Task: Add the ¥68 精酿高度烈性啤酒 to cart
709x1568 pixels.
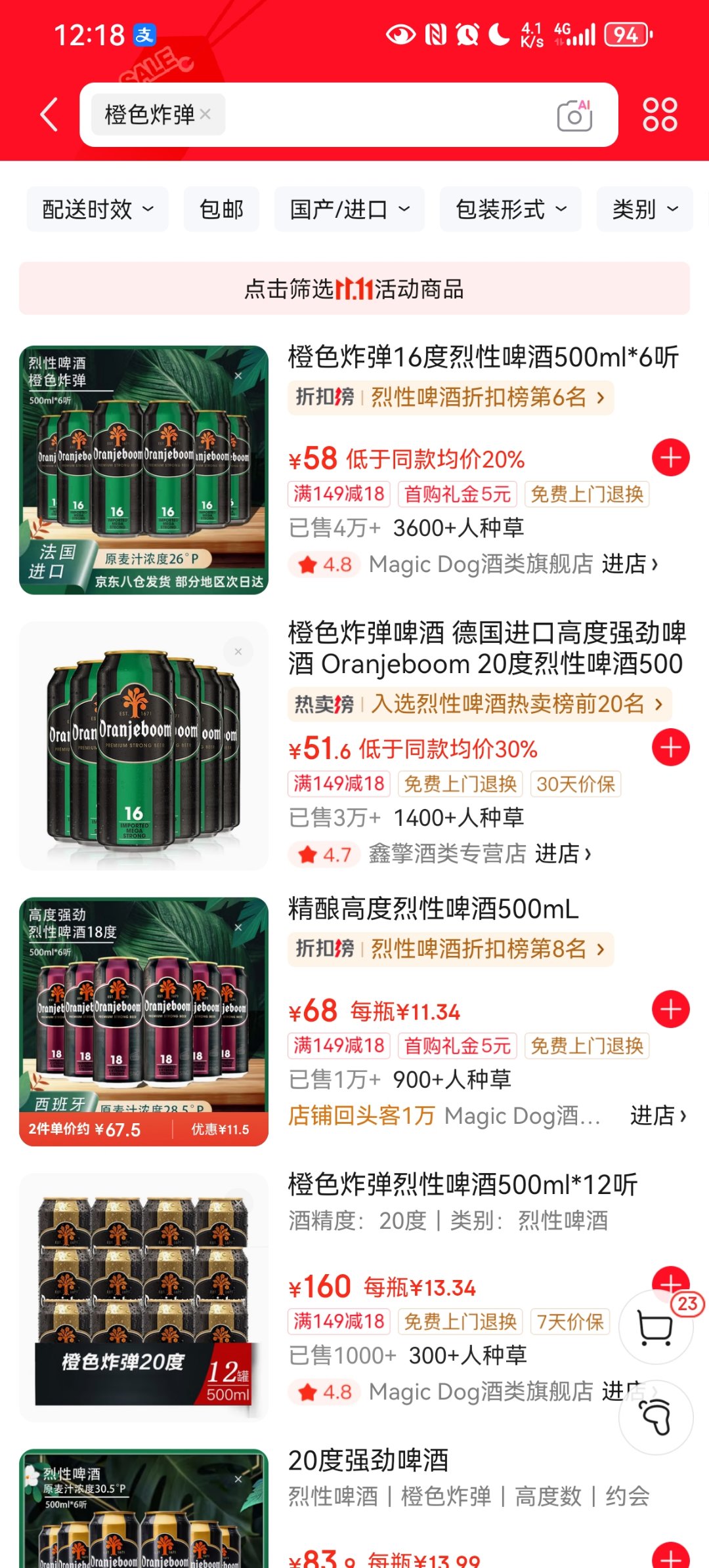Action: coord(670,1009)
